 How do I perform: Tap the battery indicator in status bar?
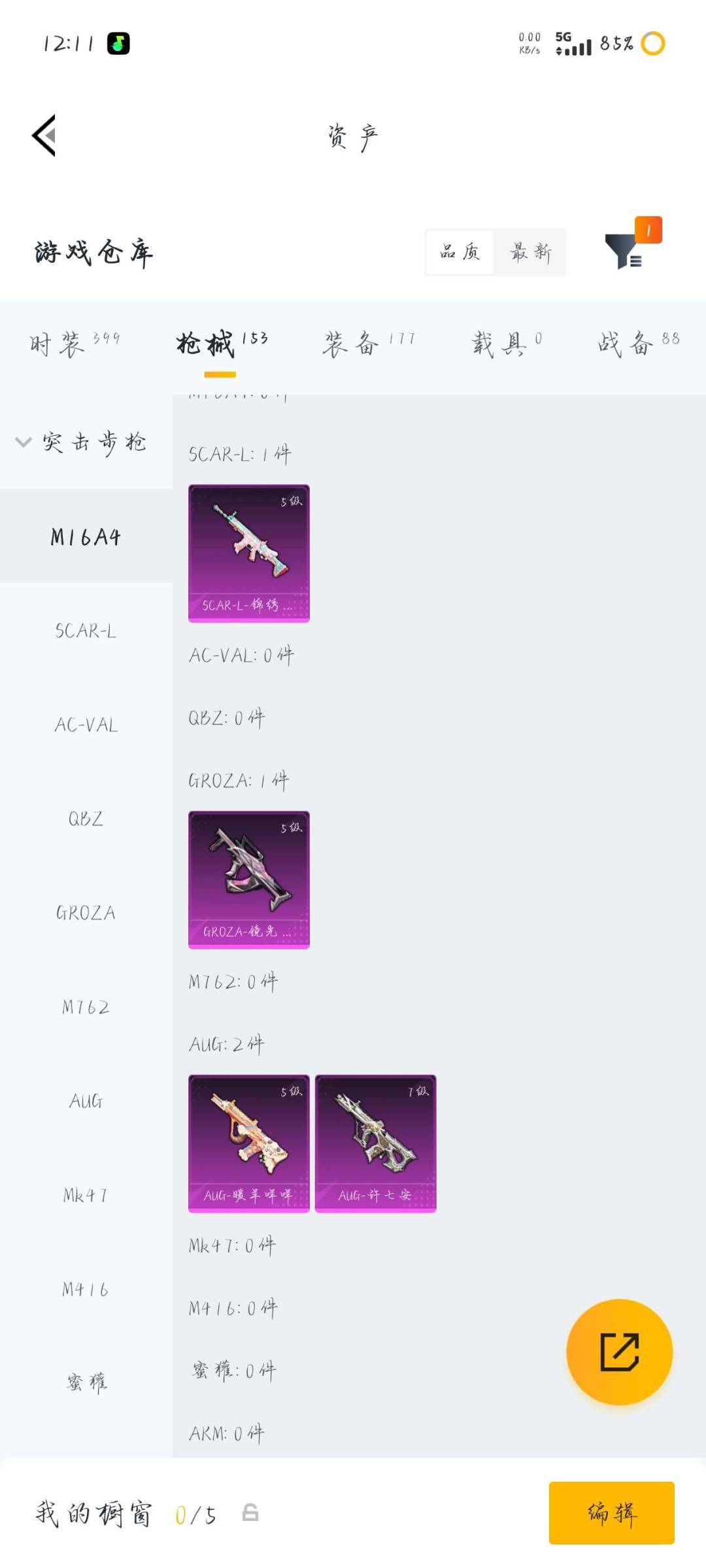pos(615,44)
